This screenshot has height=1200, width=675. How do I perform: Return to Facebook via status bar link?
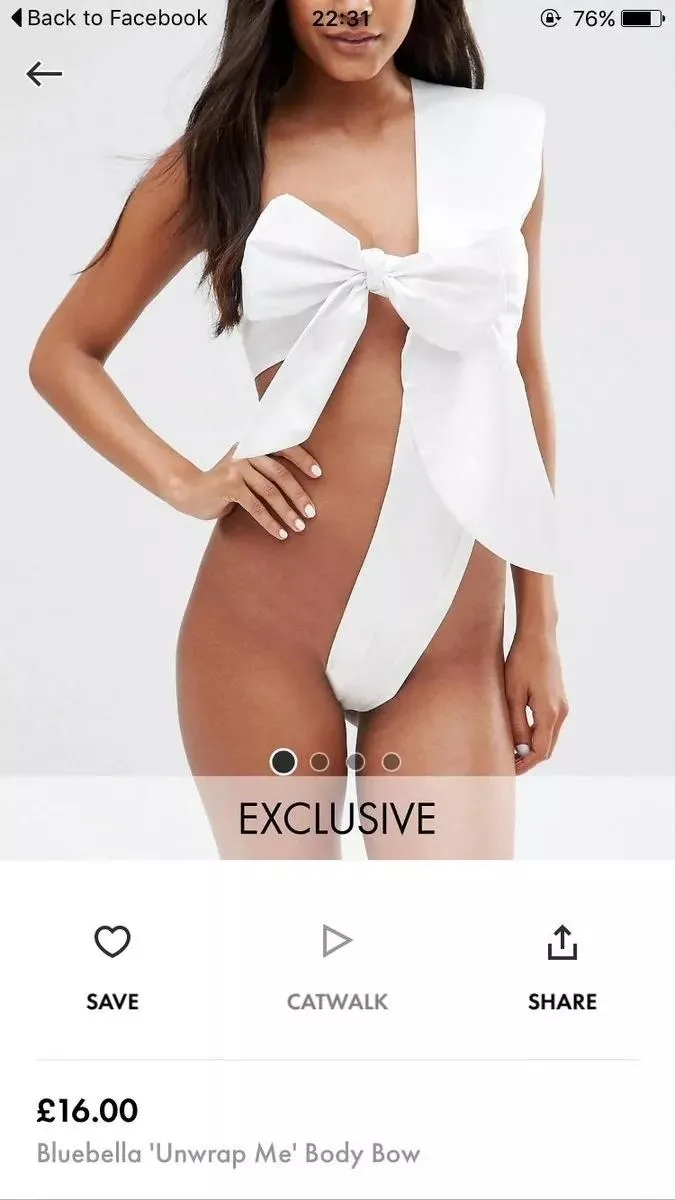point(108,18)
